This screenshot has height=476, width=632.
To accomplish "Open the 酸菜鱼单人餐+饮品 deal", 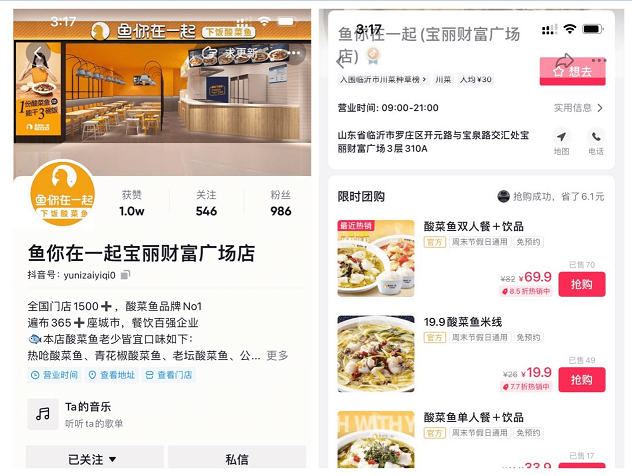I will click(x=473, y=417).
